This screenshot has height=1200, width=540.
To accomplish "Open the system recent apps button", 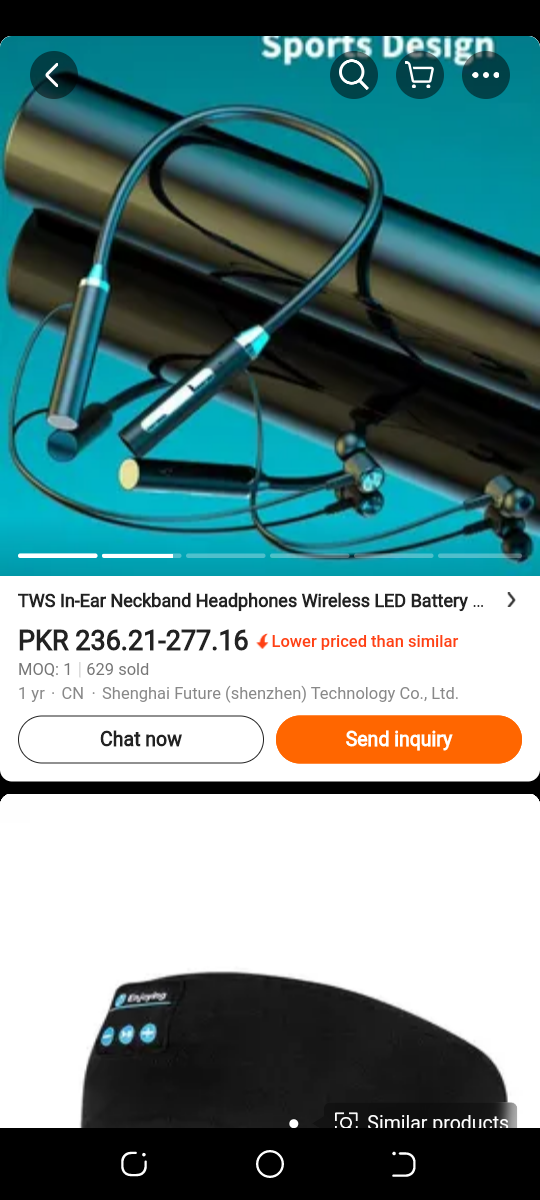I will coord(135,1164).
